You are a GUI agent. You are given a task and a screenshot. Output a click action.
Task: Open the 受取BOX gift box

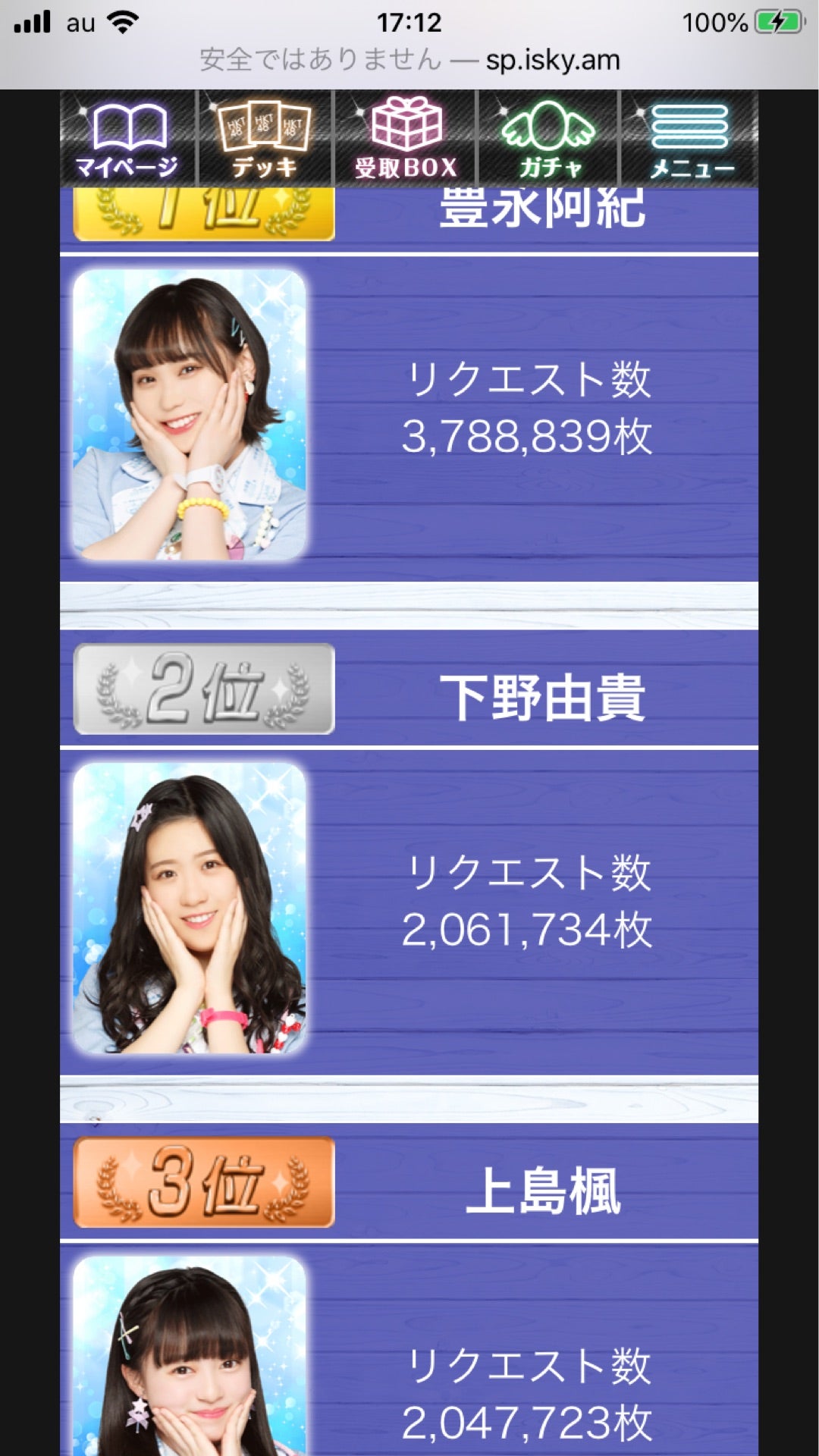tap(406, 140)
